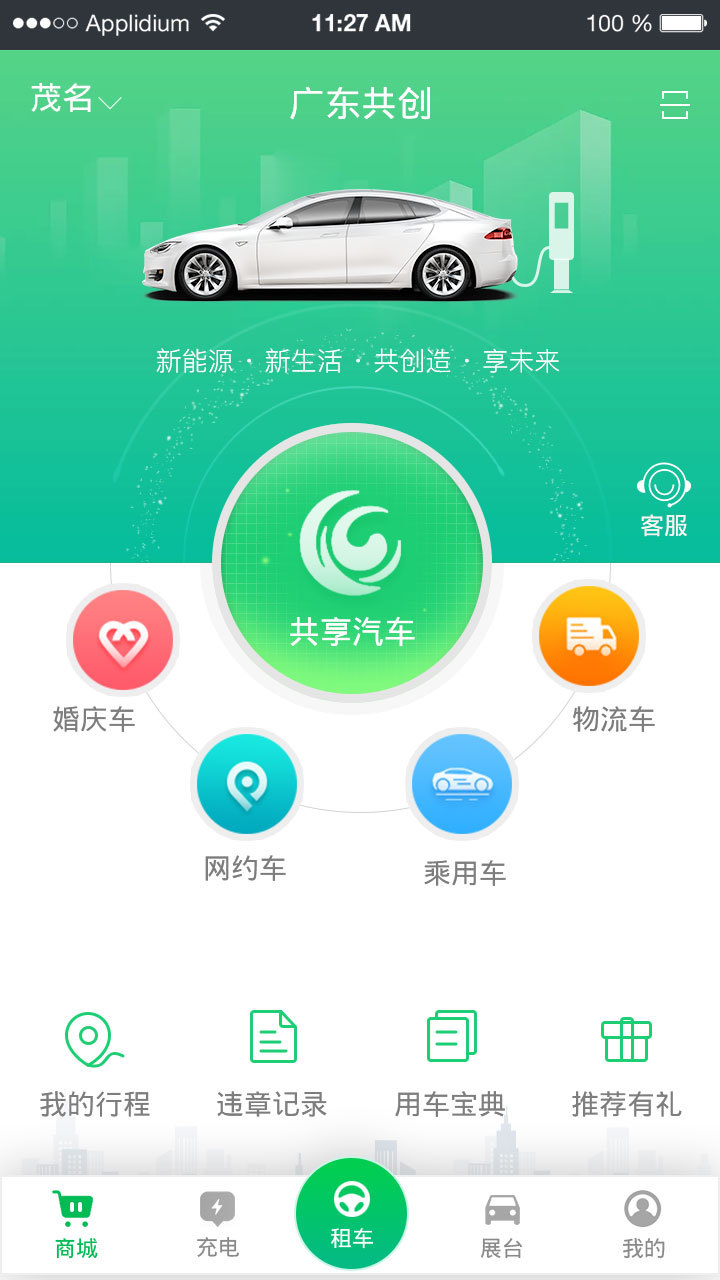Switch to the 商城 tab
720x1280 pixels.
[x=76, y=1224]
